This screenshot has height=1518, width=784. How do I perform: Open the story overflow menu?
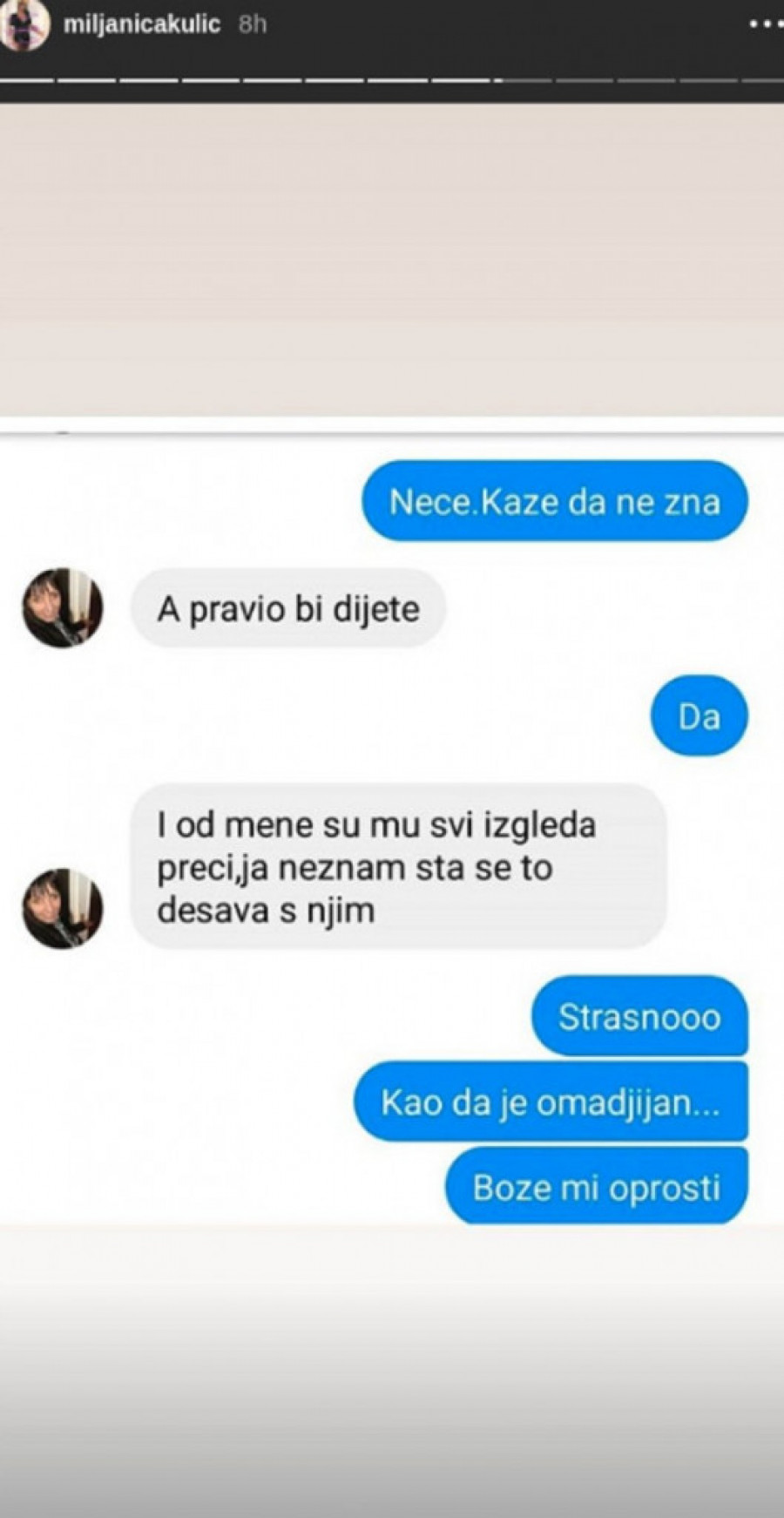point(765,24)
